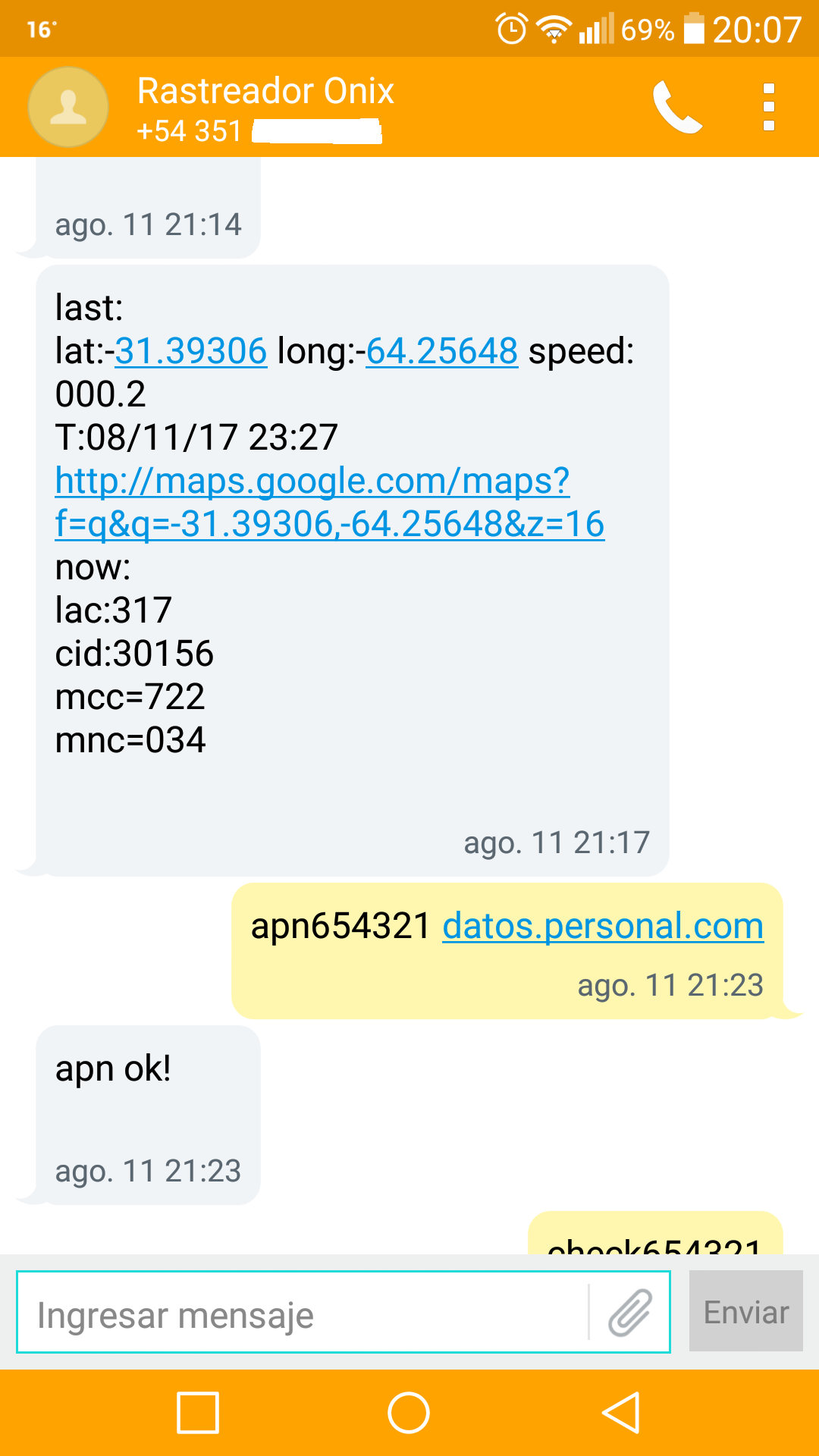
Task: Open the three-dot overflow menu
Action: [x=768, y=107]
